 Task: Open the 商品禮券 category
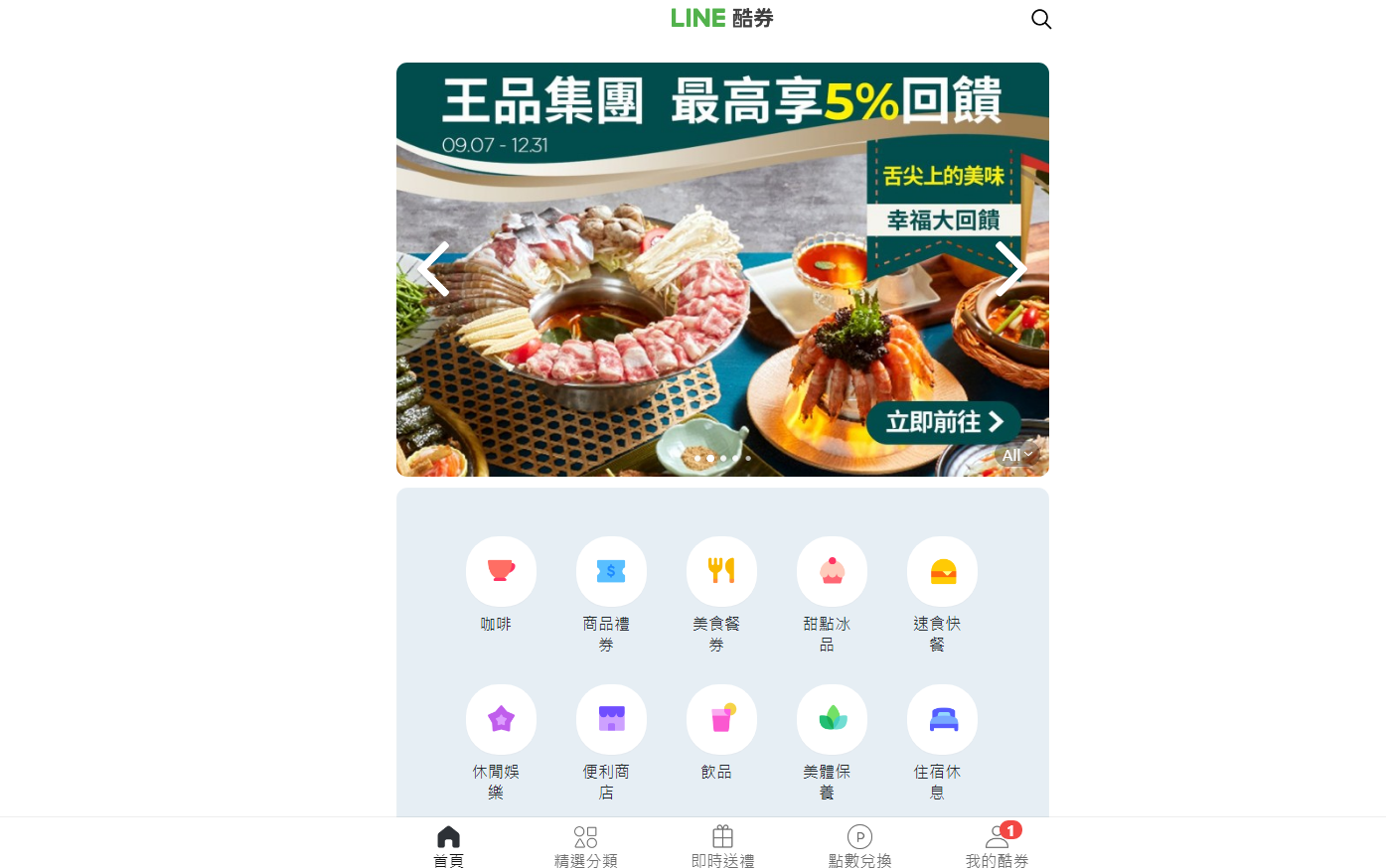pyautogui.click(x=611, y=572)
